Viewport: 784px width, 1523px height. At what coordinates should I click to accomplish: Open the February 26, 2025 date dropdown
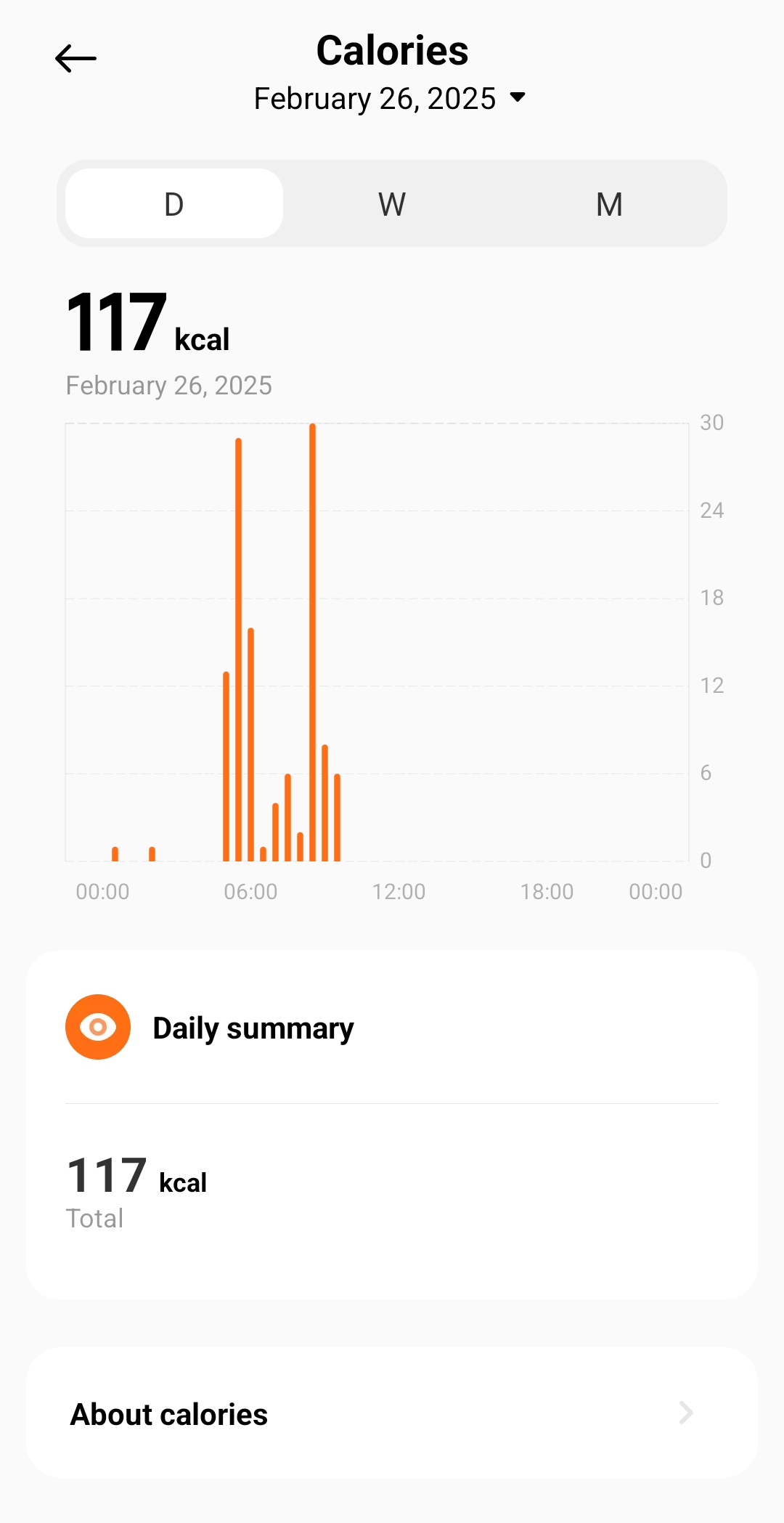click(390, 99)
